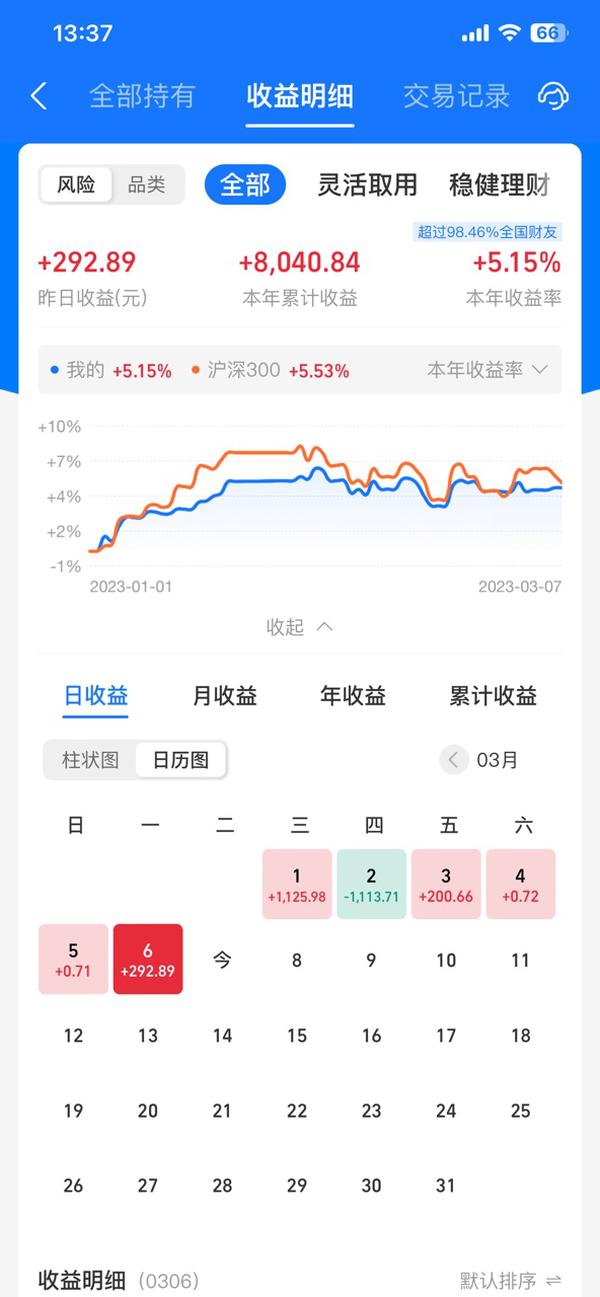The image size is (600, 1297).
Task: Select the 灵活取用 filter
Action: [x=367, y=185]
